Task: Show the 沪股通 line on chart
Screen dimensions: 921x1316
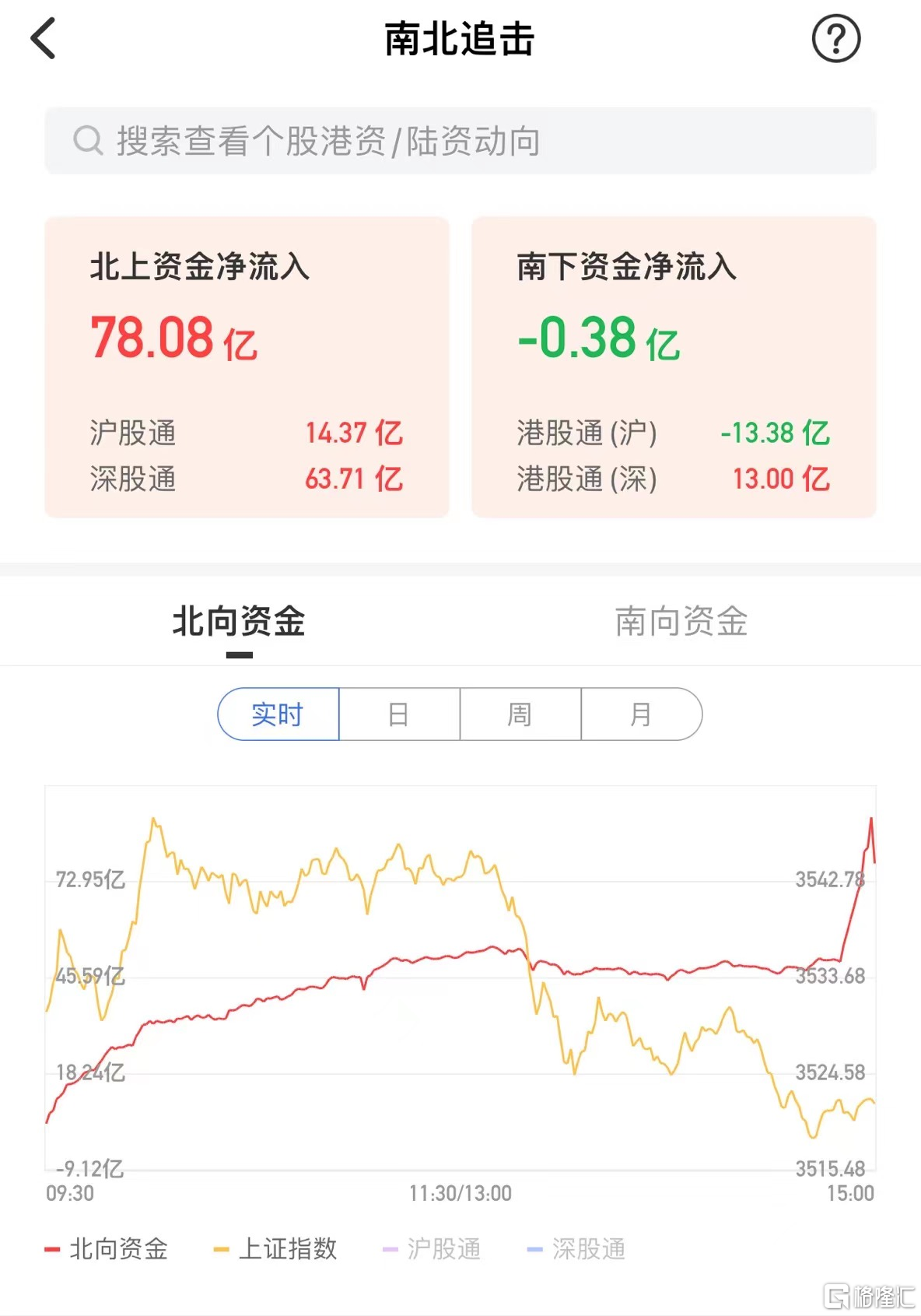Action: pyautogui.click(x=432, y=1249)
